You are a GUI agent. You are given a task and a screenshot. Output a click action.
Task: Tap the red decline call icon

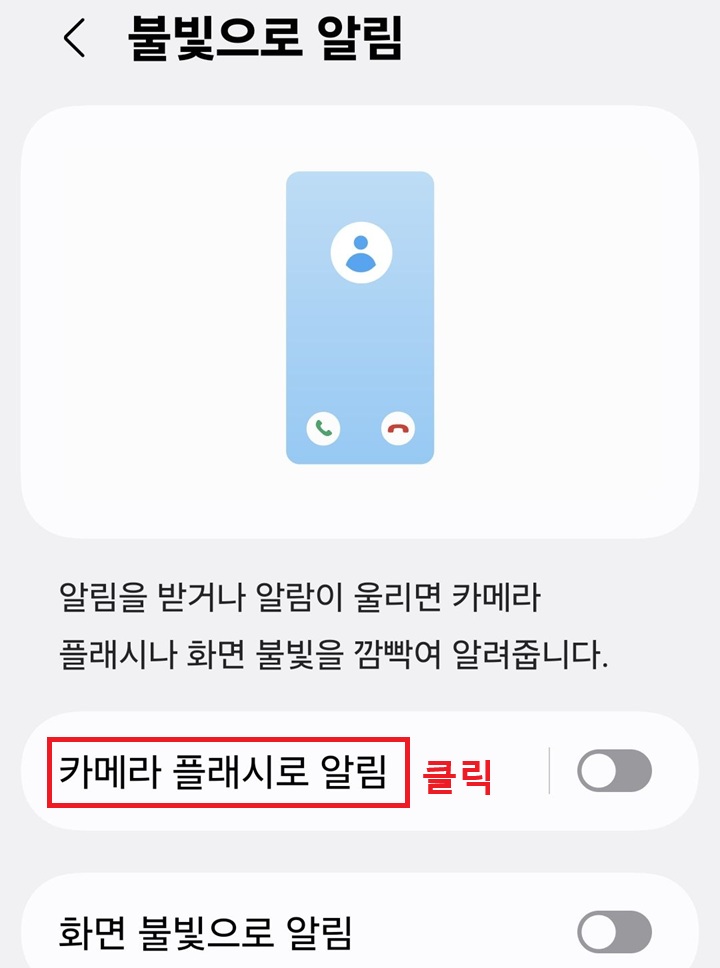tap(396, 426)
